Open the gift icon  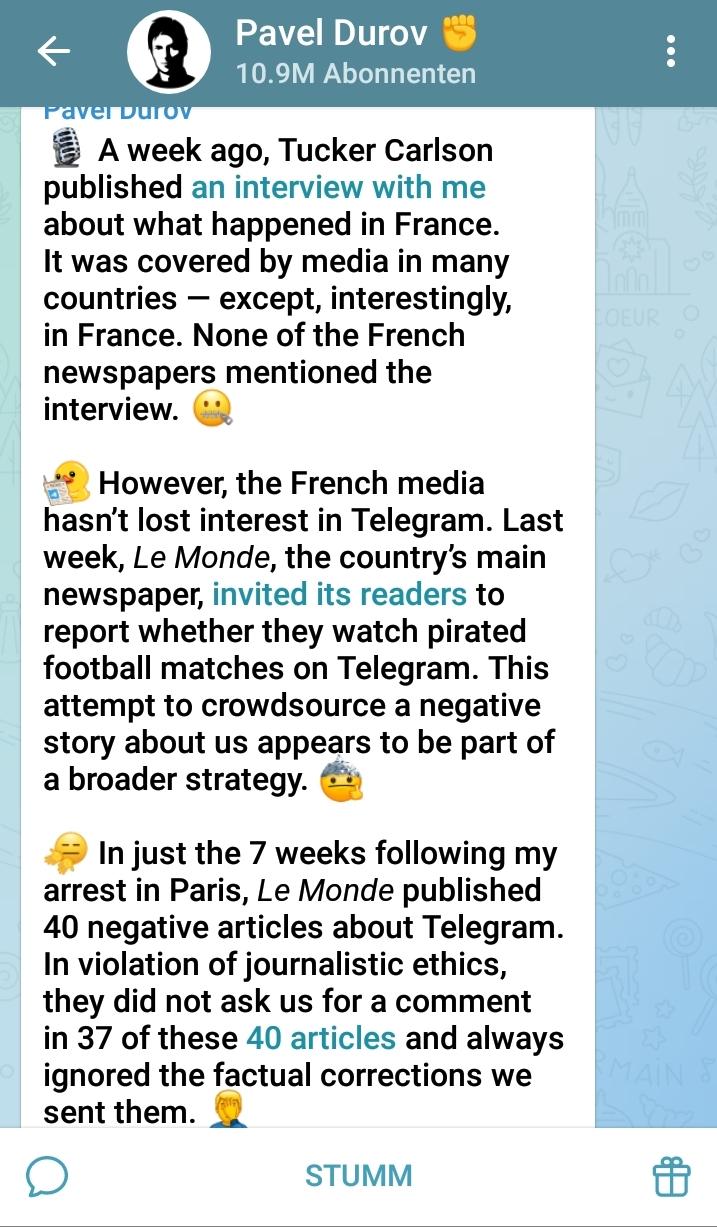pyautogui.click(x=671, y=1176)
